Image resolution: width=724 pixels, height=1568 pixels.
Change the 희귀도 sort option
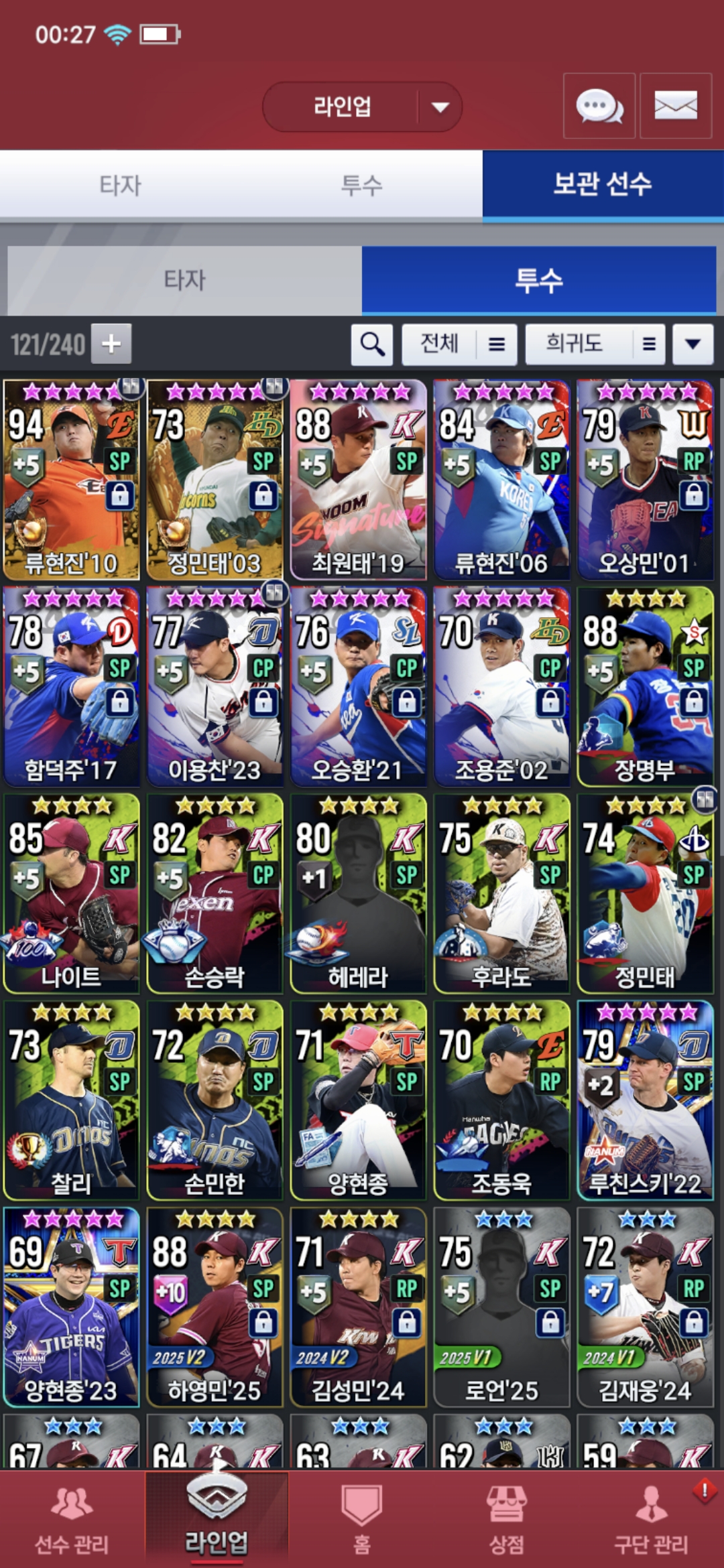[595, 344]
